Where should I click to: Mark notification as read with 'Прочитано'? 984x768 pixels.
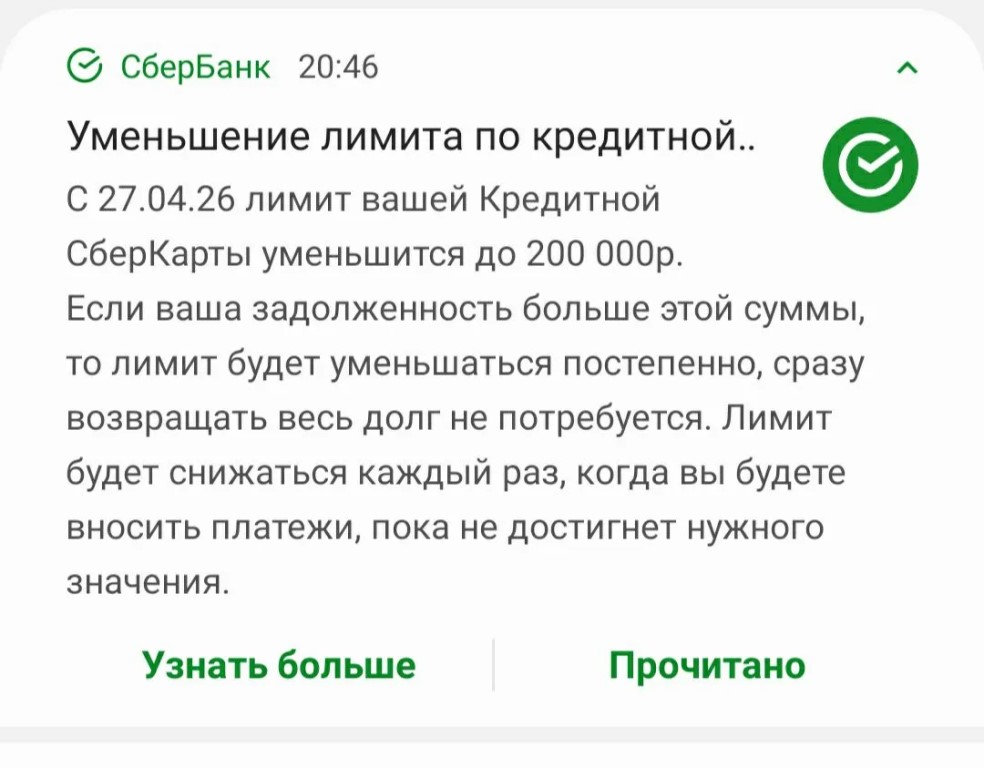[707, 665]
